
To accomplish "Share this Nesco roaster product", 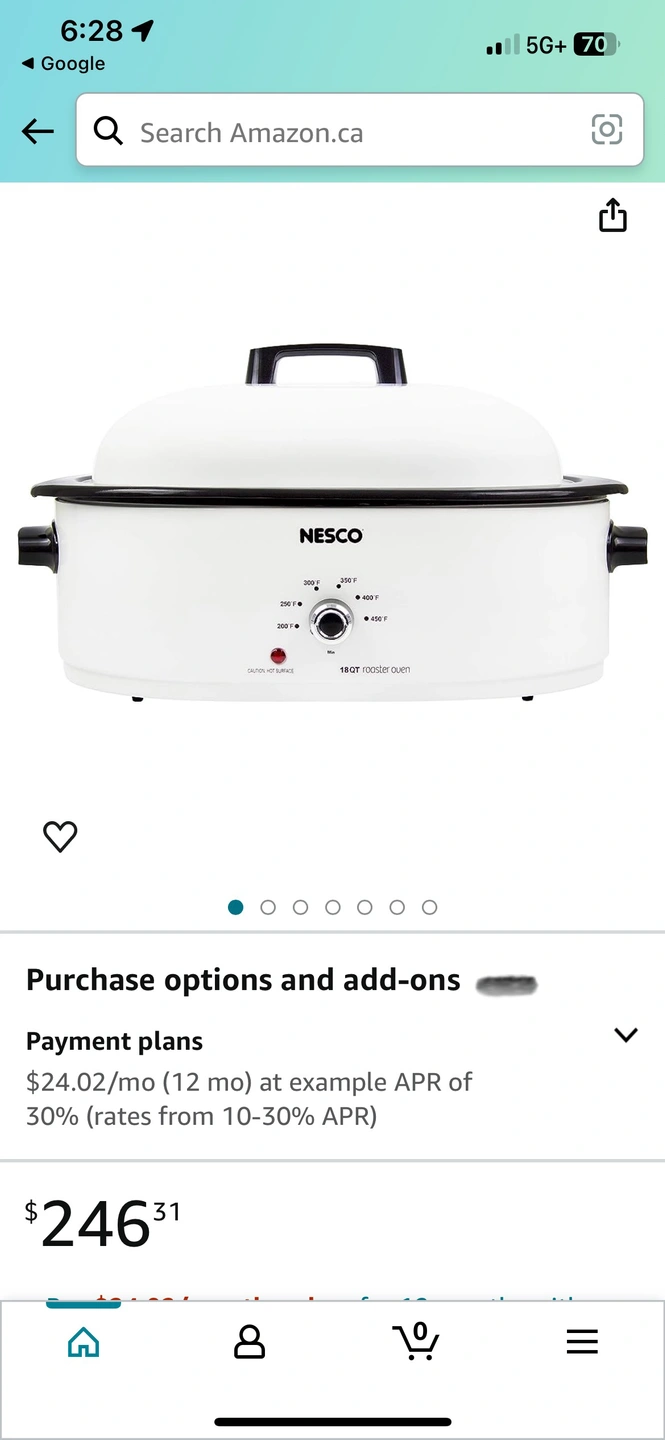I will point(612,215).
